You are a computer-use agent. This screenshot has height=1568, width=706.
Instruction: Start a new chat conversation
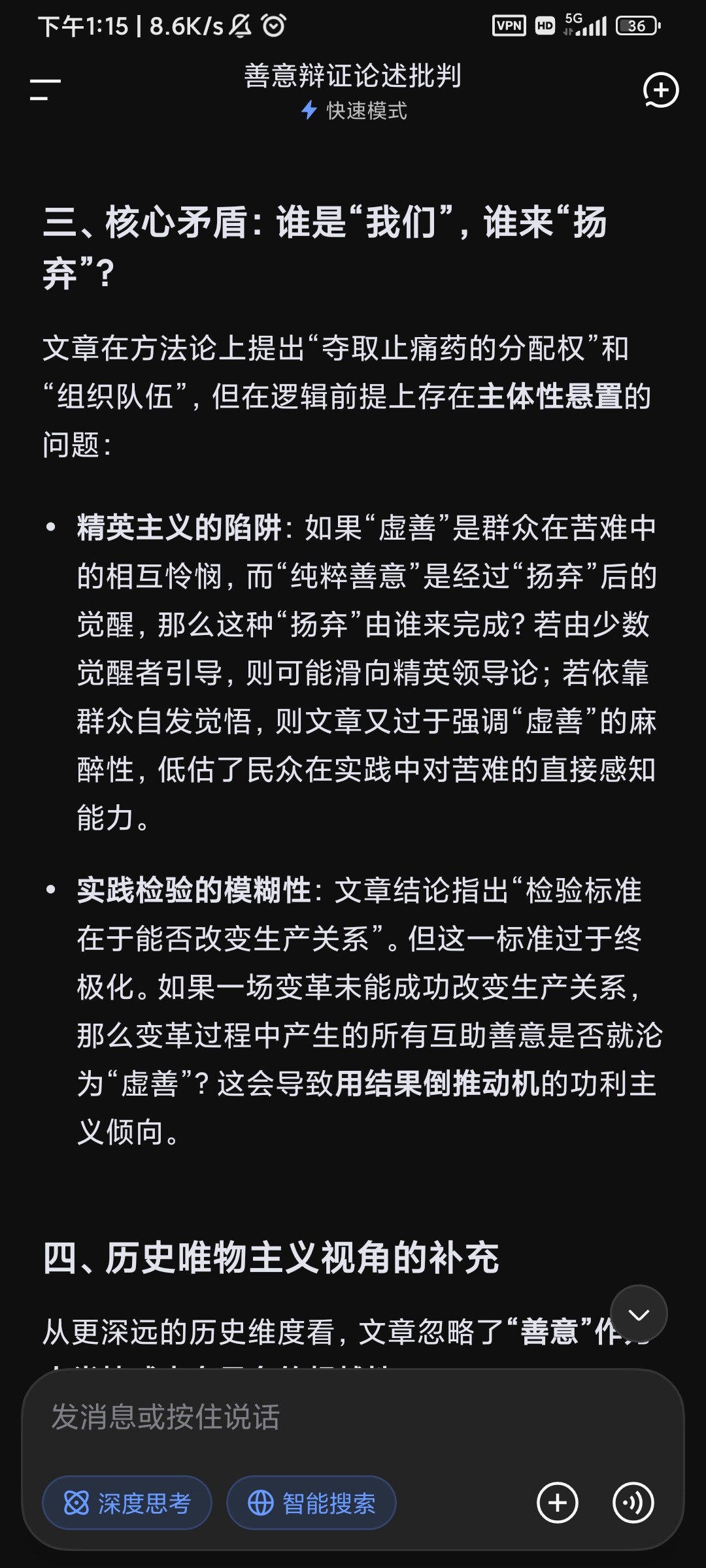661,90
